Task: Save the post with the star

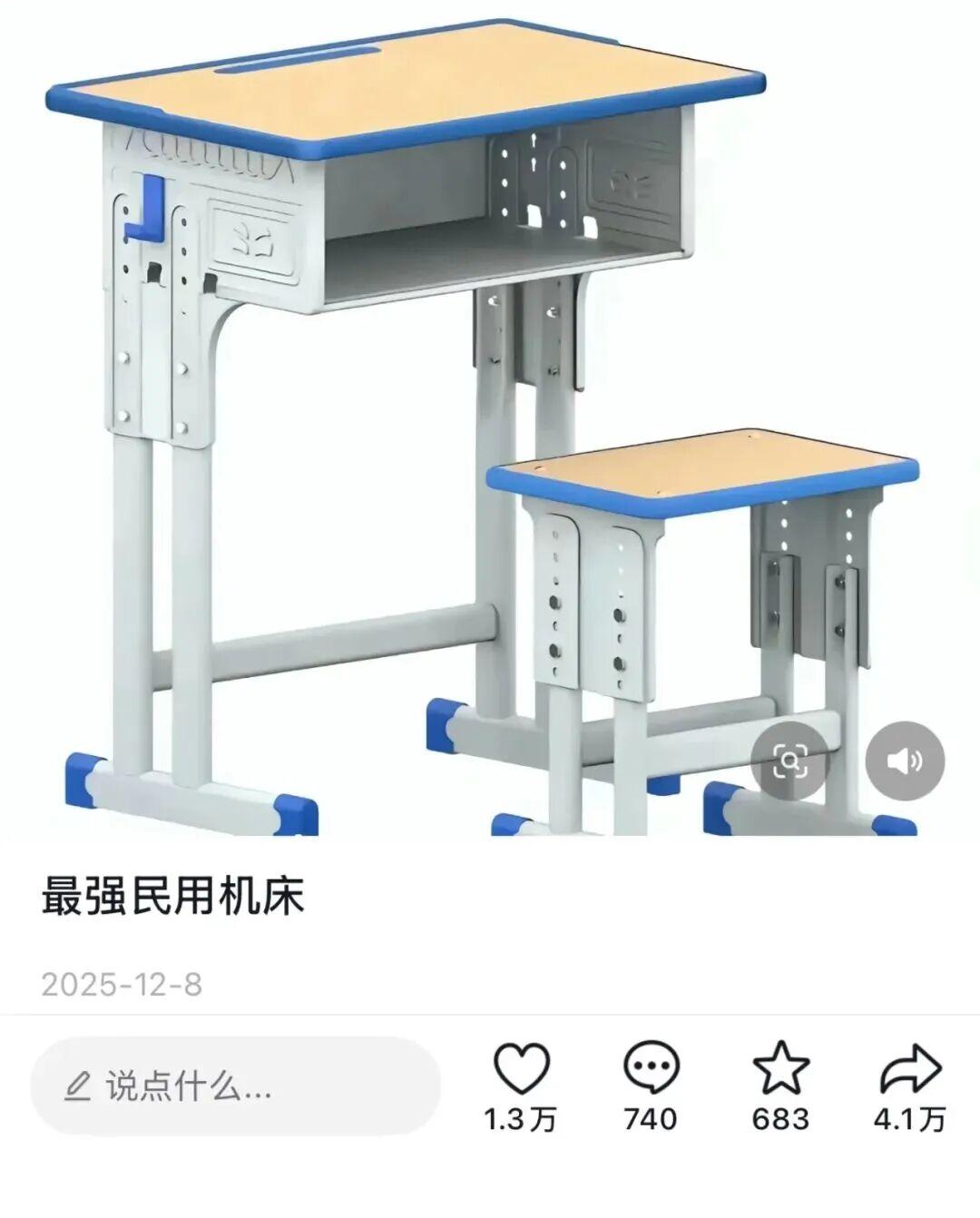Action: [x=780, y=1068]
